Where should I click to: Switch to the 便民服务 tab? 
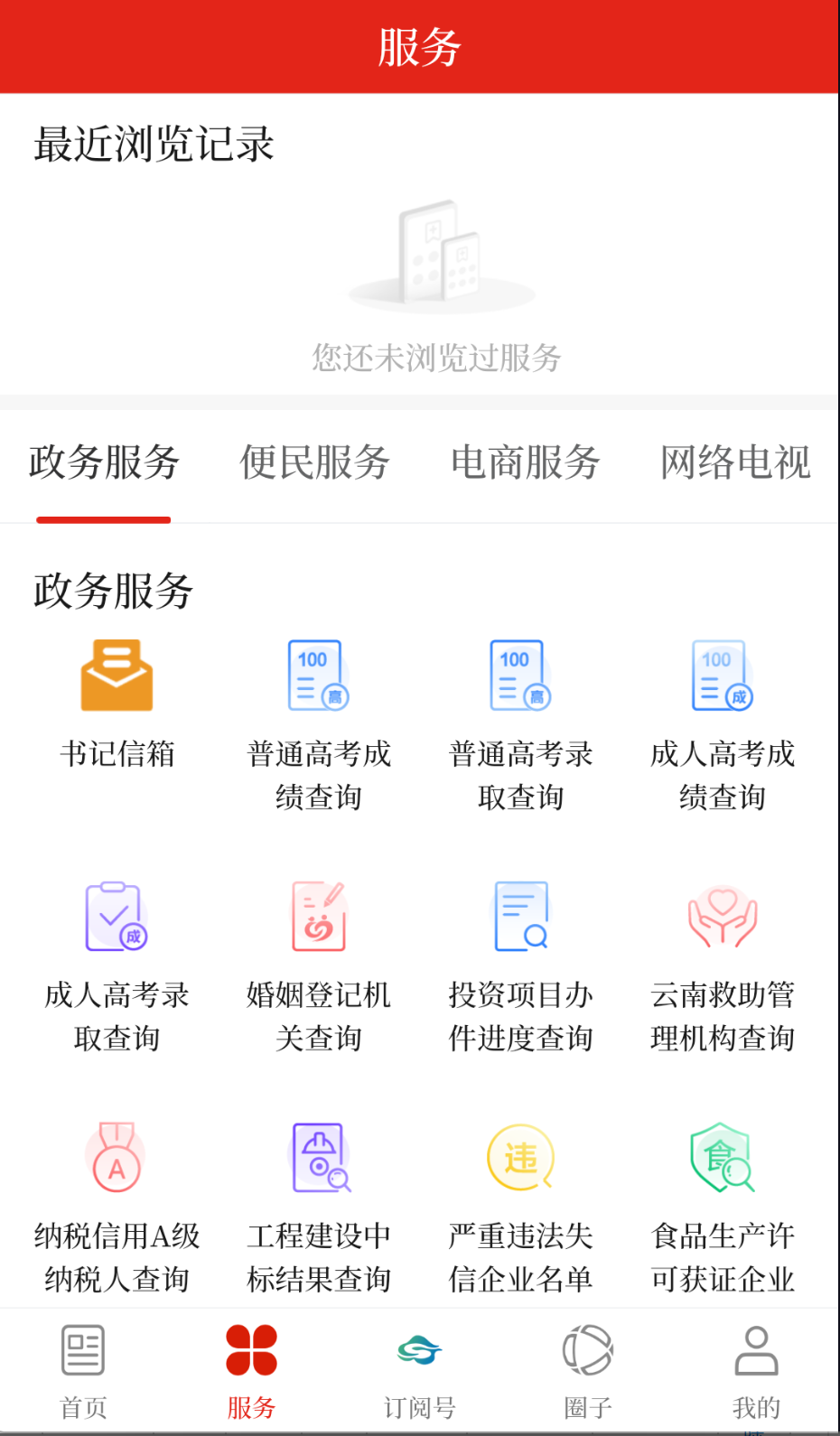[x=314, y=462]
